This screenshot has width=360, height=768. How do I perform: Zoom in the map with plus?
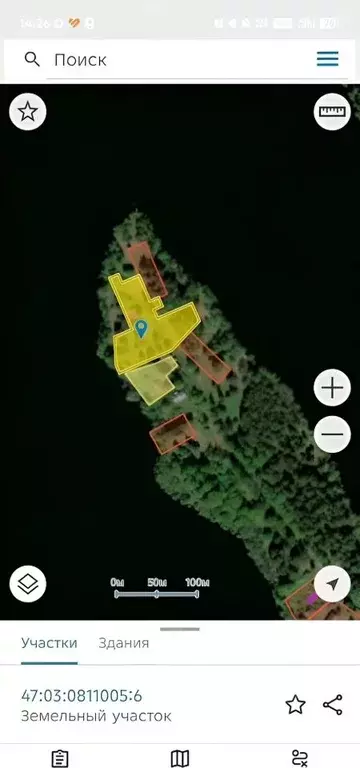(x=332, y=388)
